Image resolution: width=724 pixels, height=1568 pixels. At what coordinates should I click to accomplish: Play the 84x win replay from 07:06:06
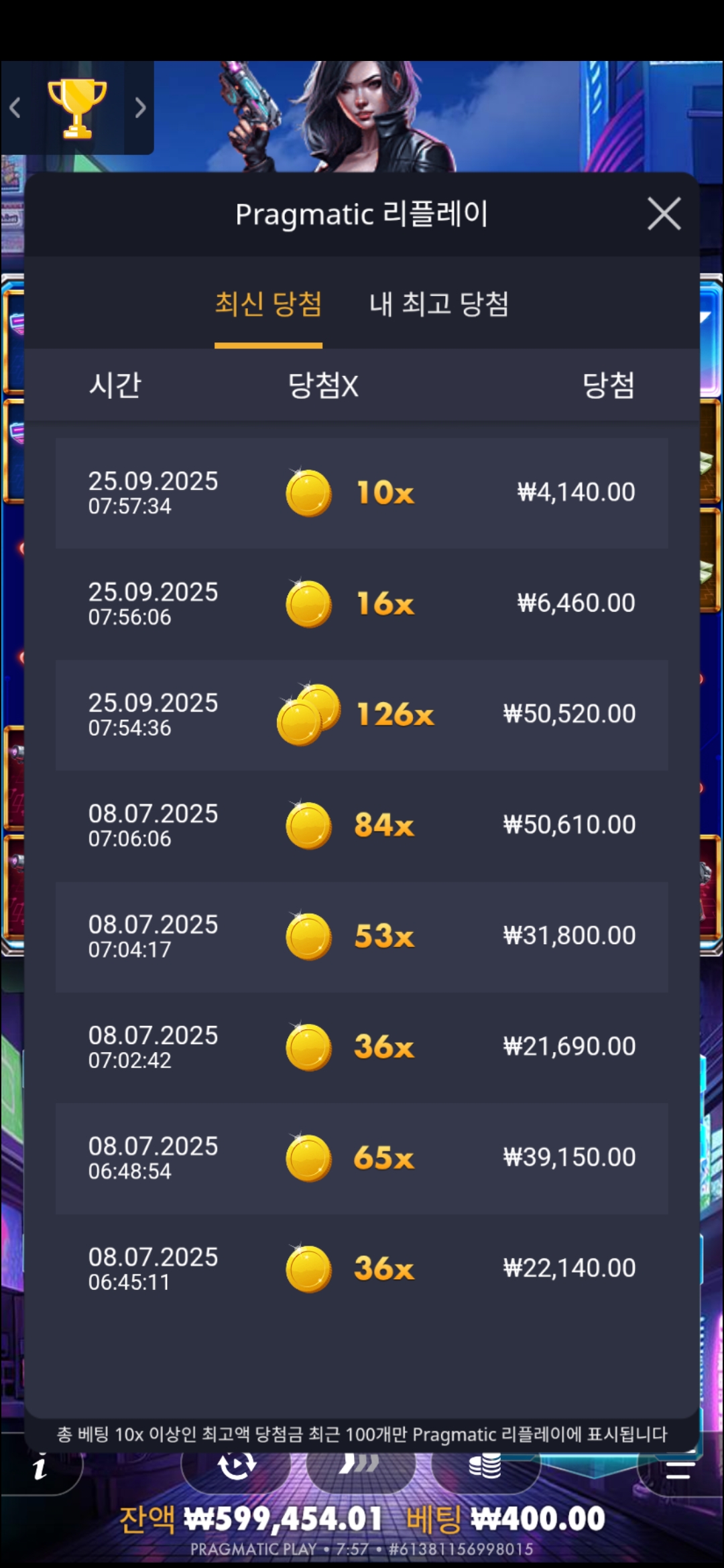point(362,826)
